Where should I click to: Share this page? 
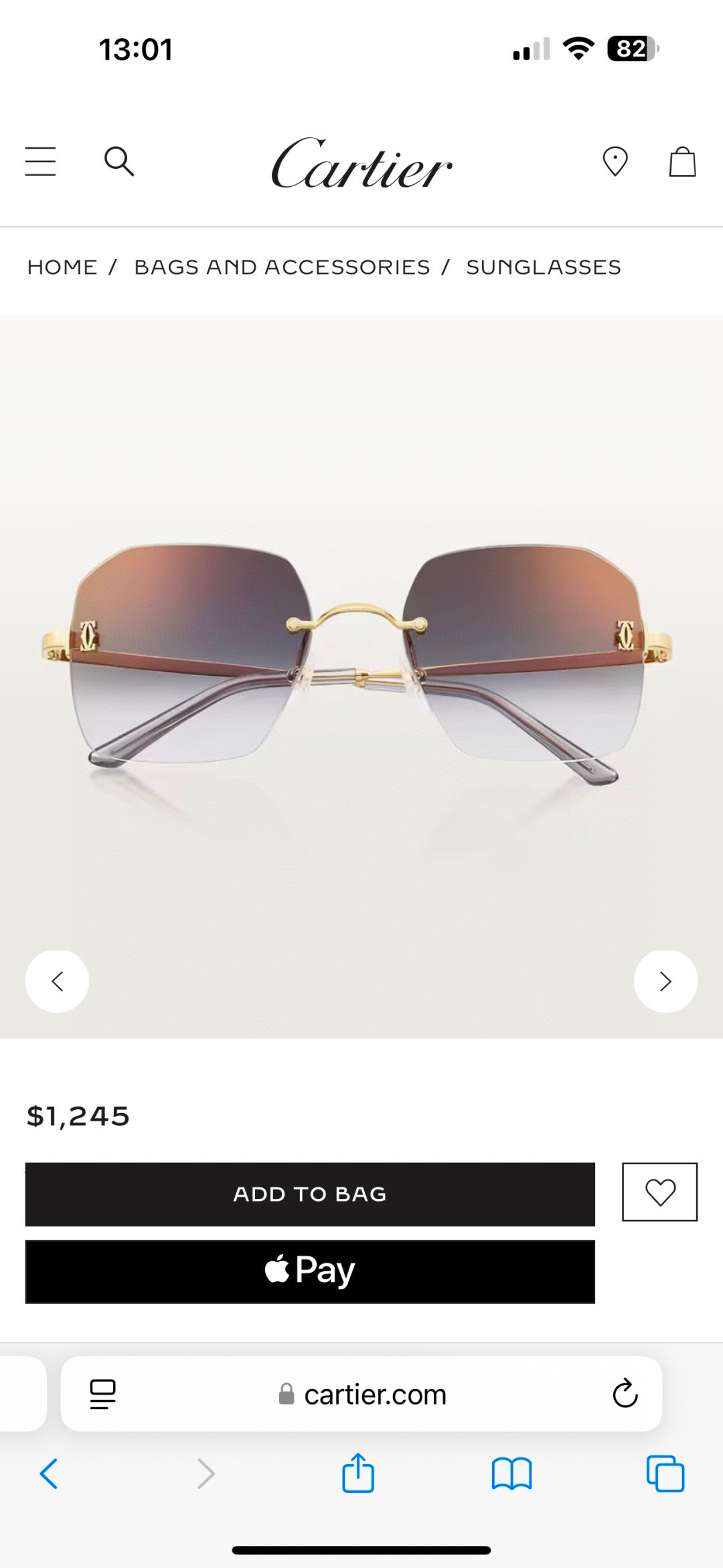click(358, 1472)
